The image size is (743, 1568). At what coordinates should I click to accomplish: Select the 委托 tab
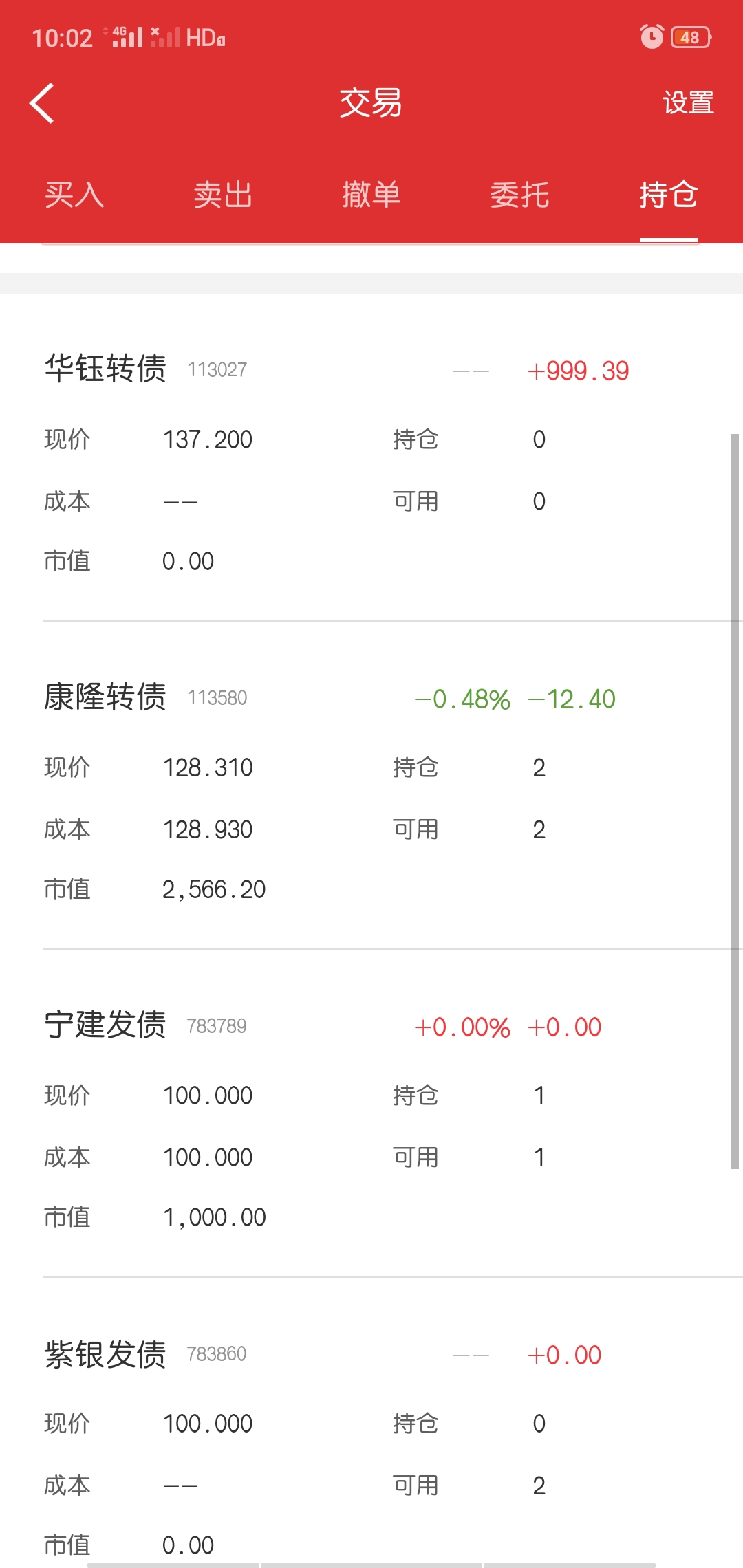pos(520,195)
